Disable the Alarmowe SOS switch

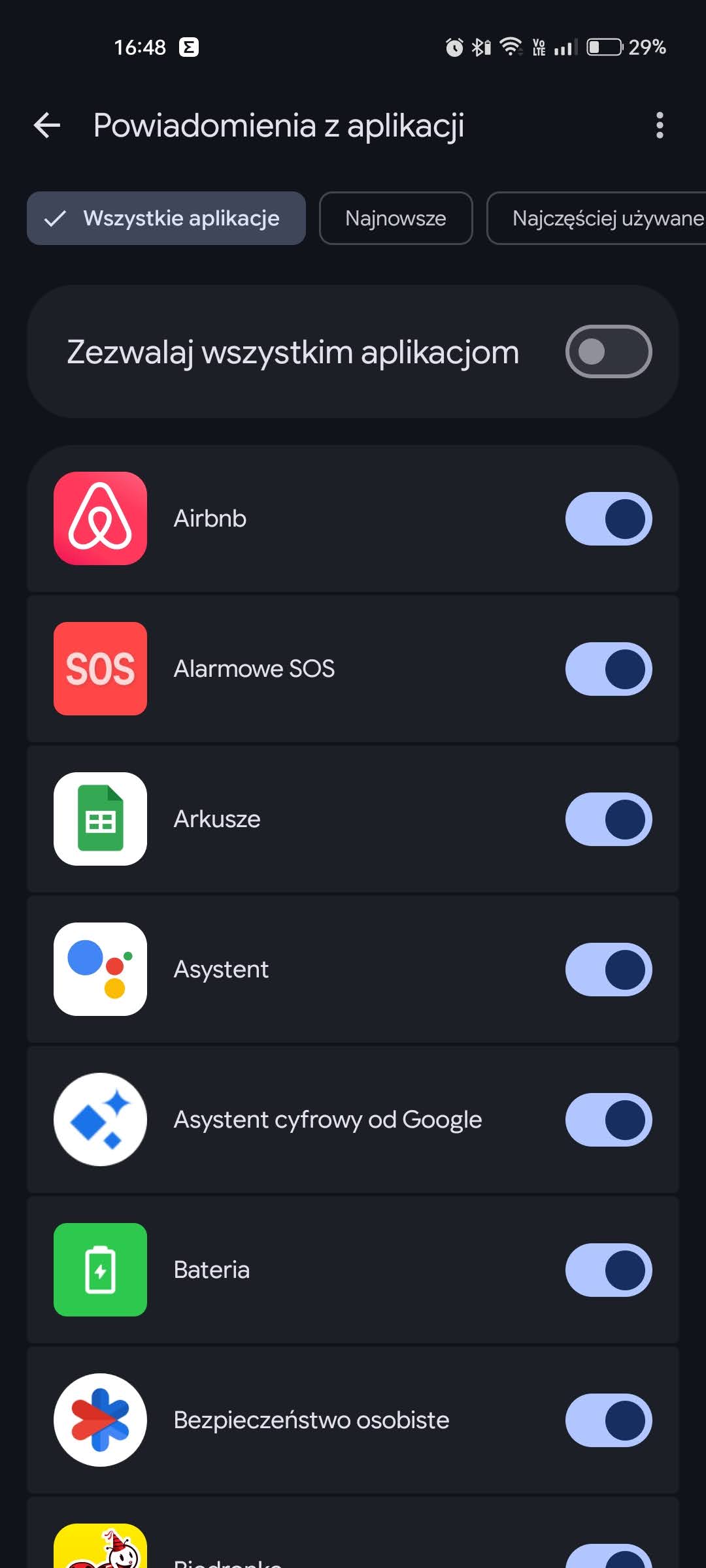[x=608, y=669]
